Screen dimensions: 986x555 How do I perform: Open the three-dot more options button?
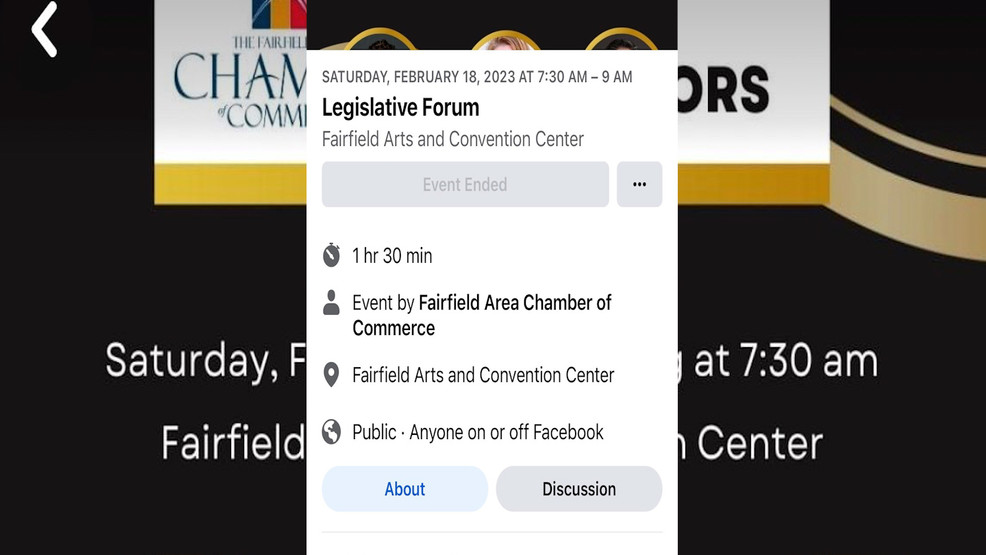coord(639,185)
